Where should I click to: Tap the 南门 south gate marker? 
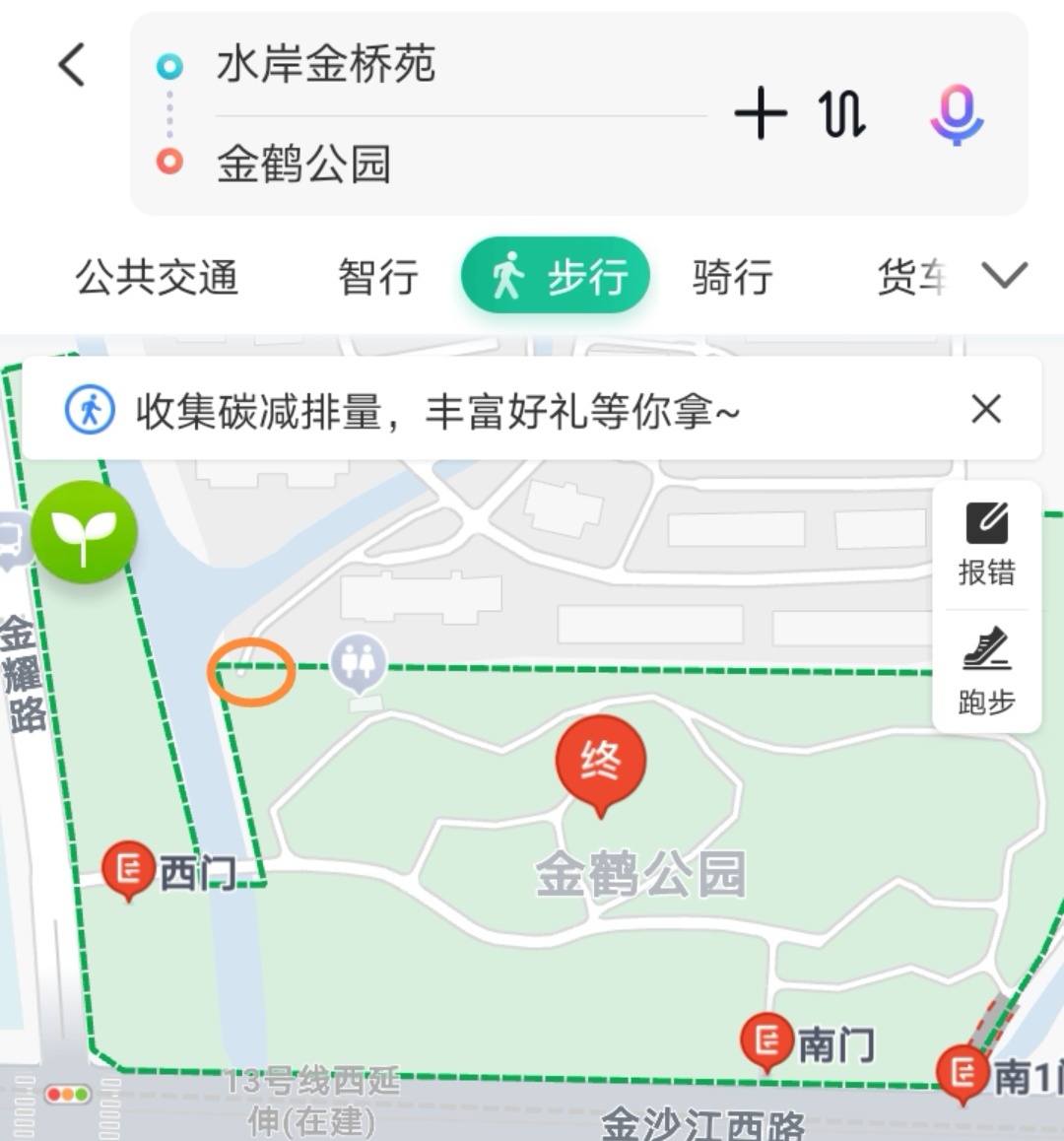pyautogui.click(x=766, y=1037)
